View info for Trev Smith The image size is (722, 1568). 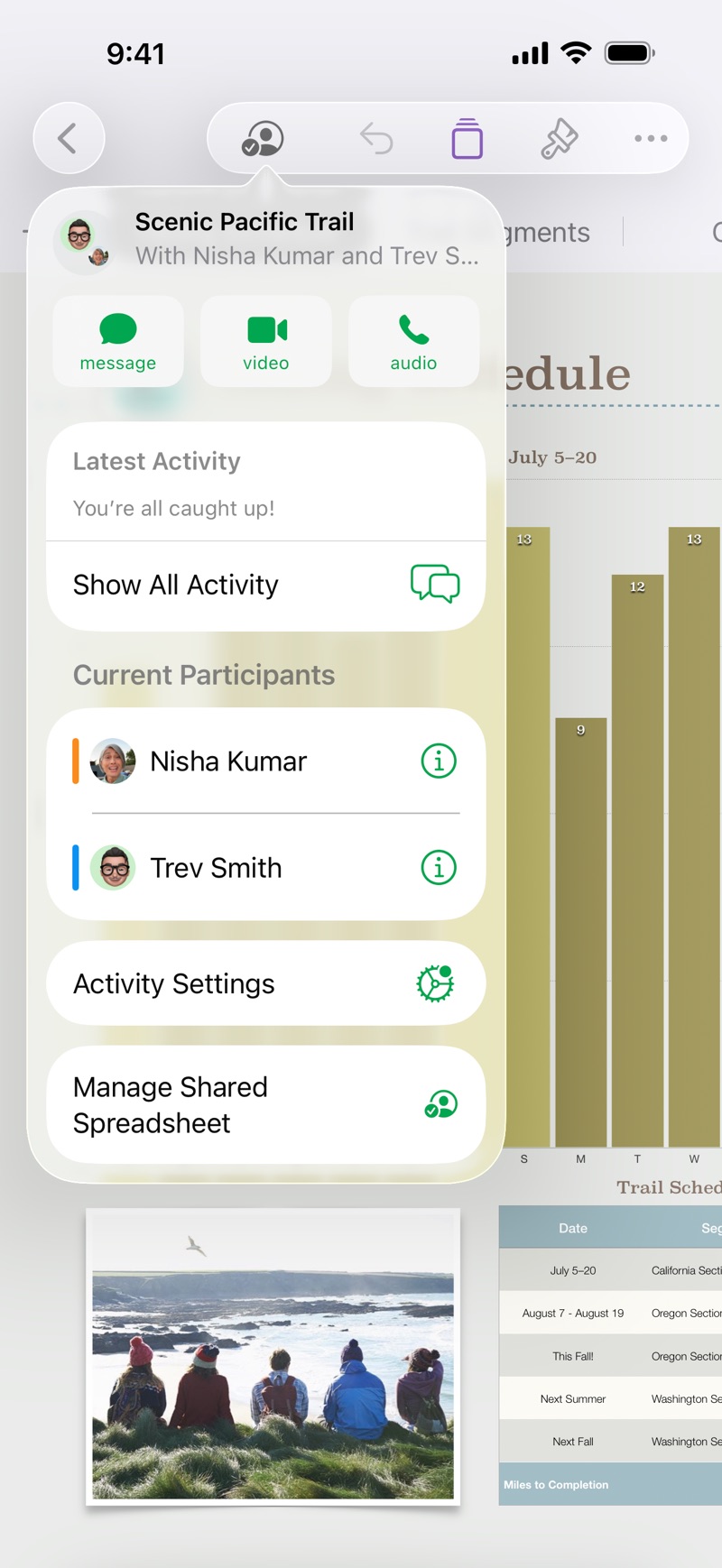[x=439, y=868]
